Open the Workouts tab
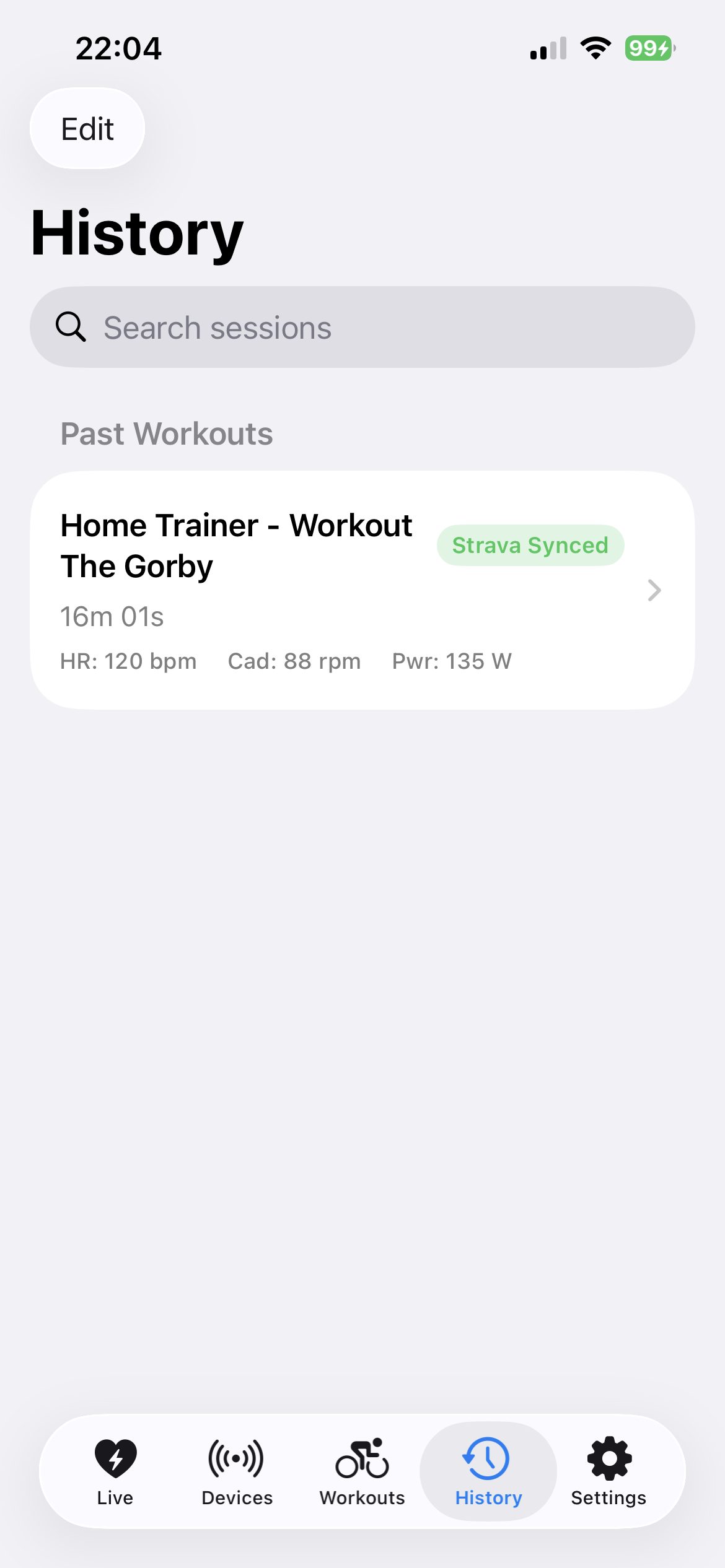Screen dimensions: 725x1568 click(x=362, y=1471)
